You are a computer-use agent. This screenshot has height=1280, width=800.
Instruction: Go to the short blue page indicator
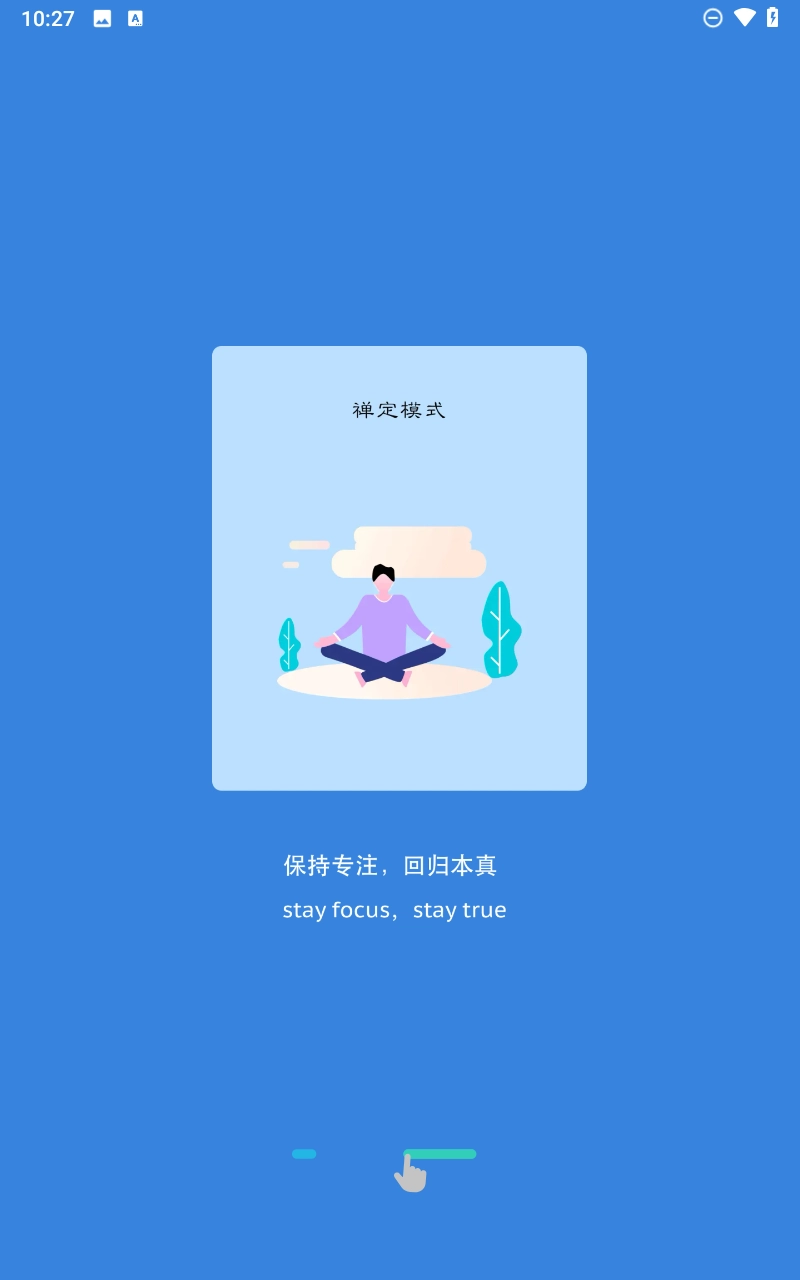pos(304,1154)
